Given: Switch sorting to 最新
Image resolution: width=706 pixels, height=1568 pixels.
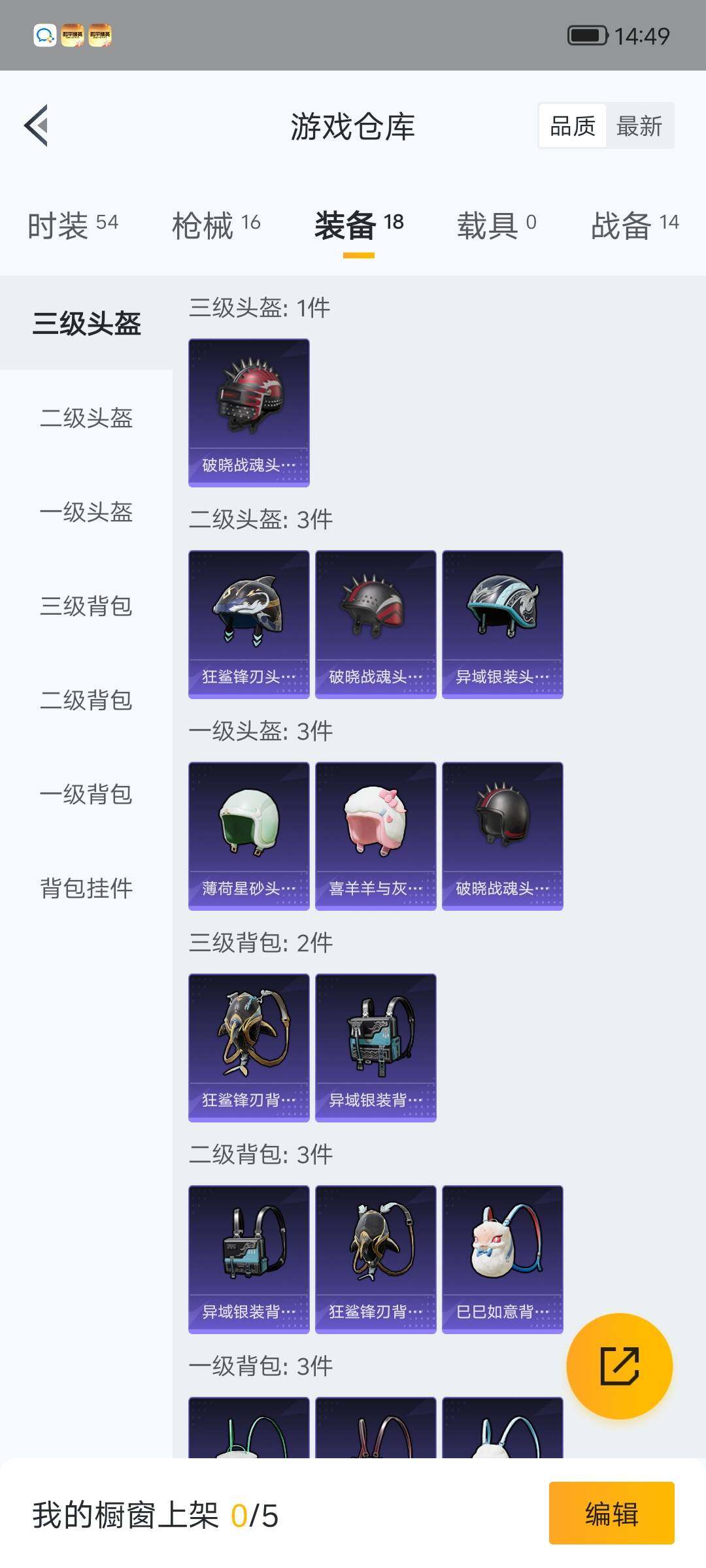Looking at the screenshot, I should (641, 125).
